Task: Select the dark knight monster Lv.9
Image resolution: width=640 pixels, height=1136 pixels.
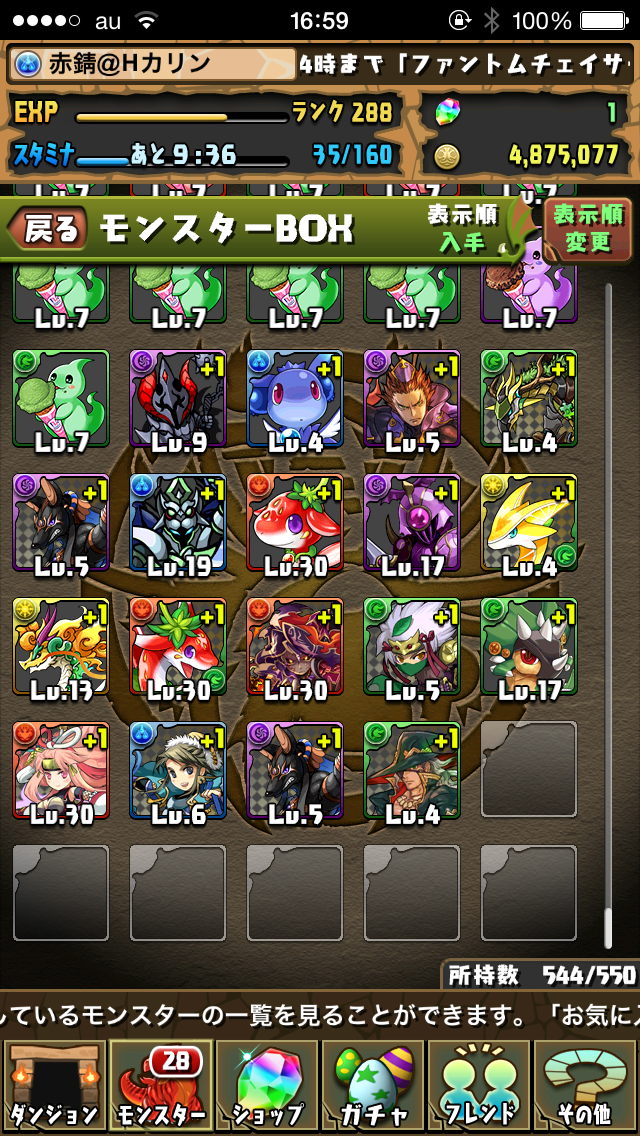Action: pyautogui.click(x=178, y=398)
